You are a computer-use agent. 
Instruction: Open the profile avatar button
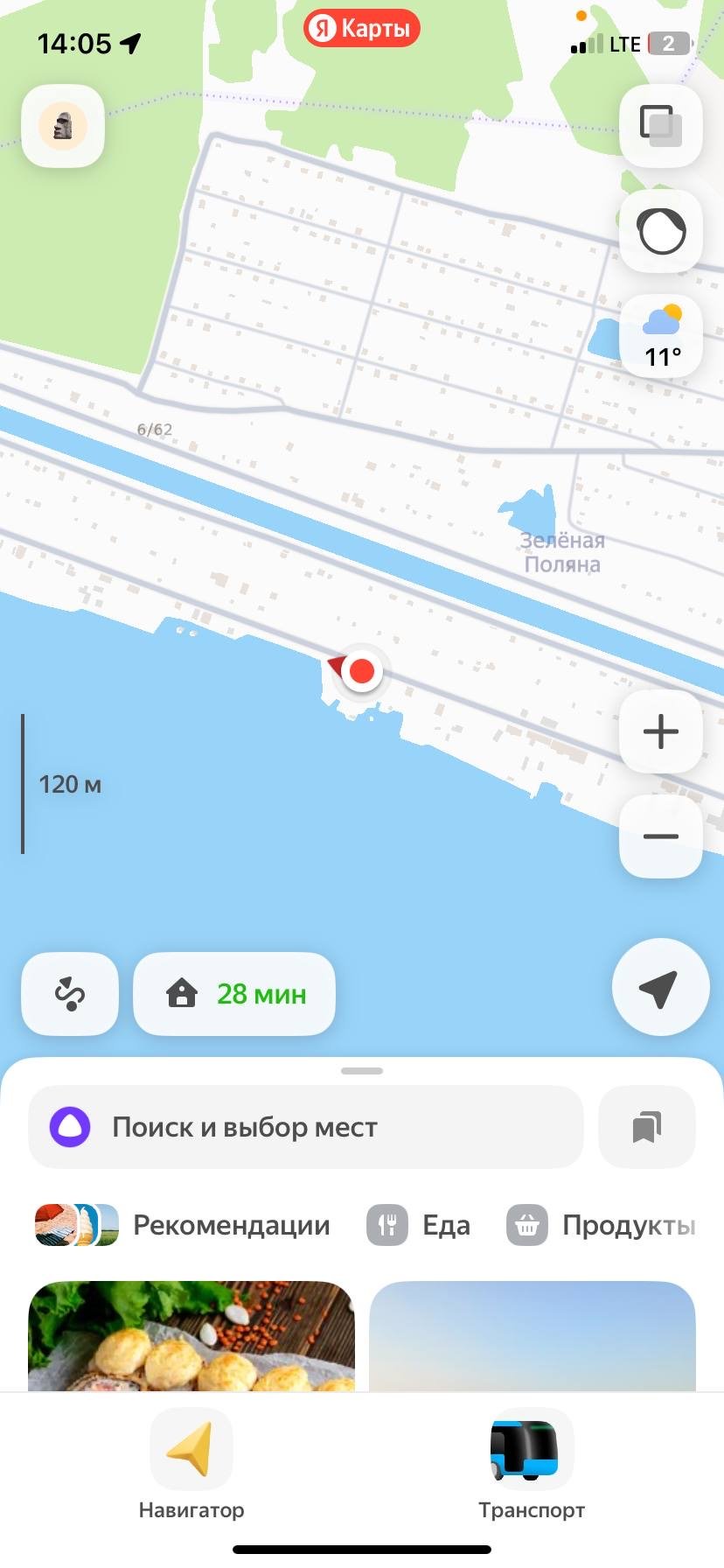63,126
